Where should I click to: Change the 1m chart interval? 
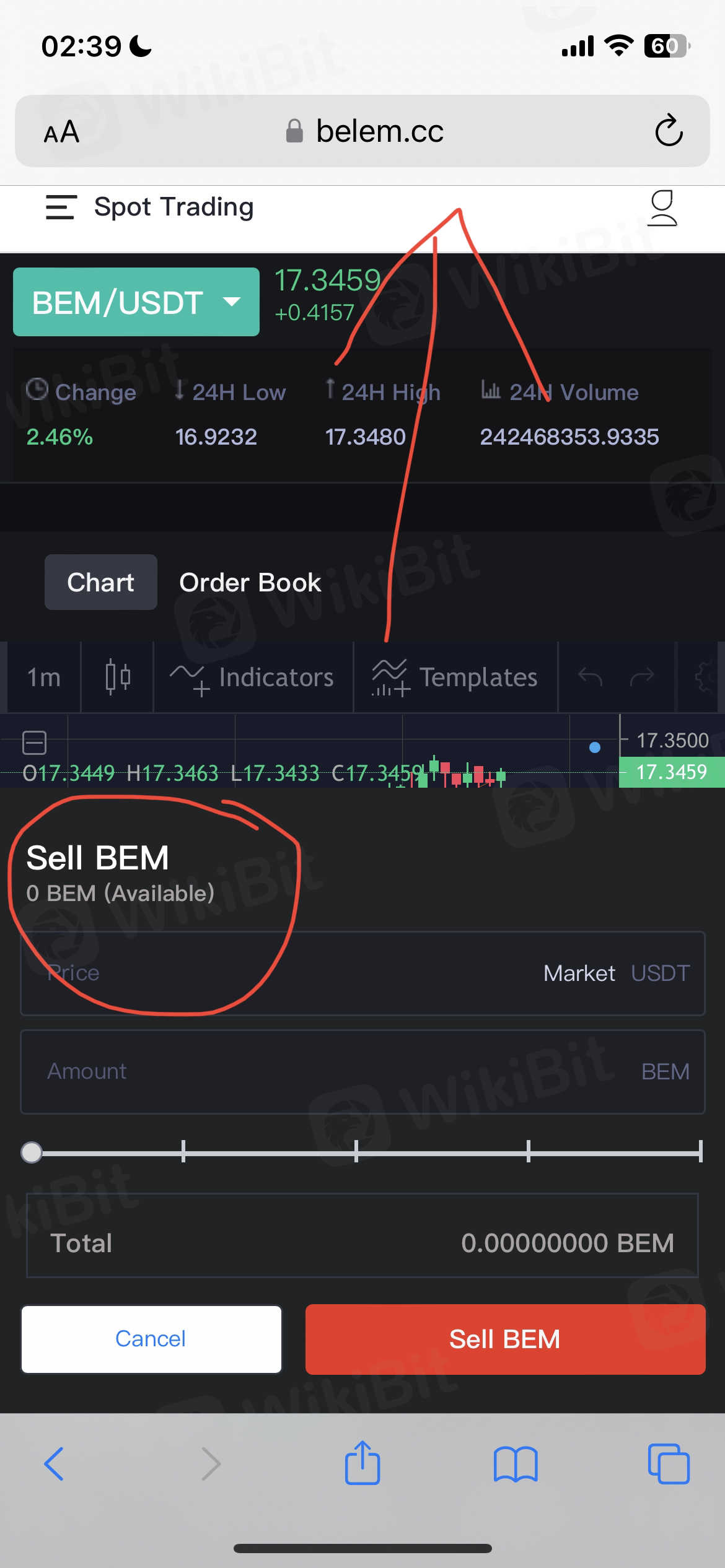pyautogui.click(x=43, y=677)
